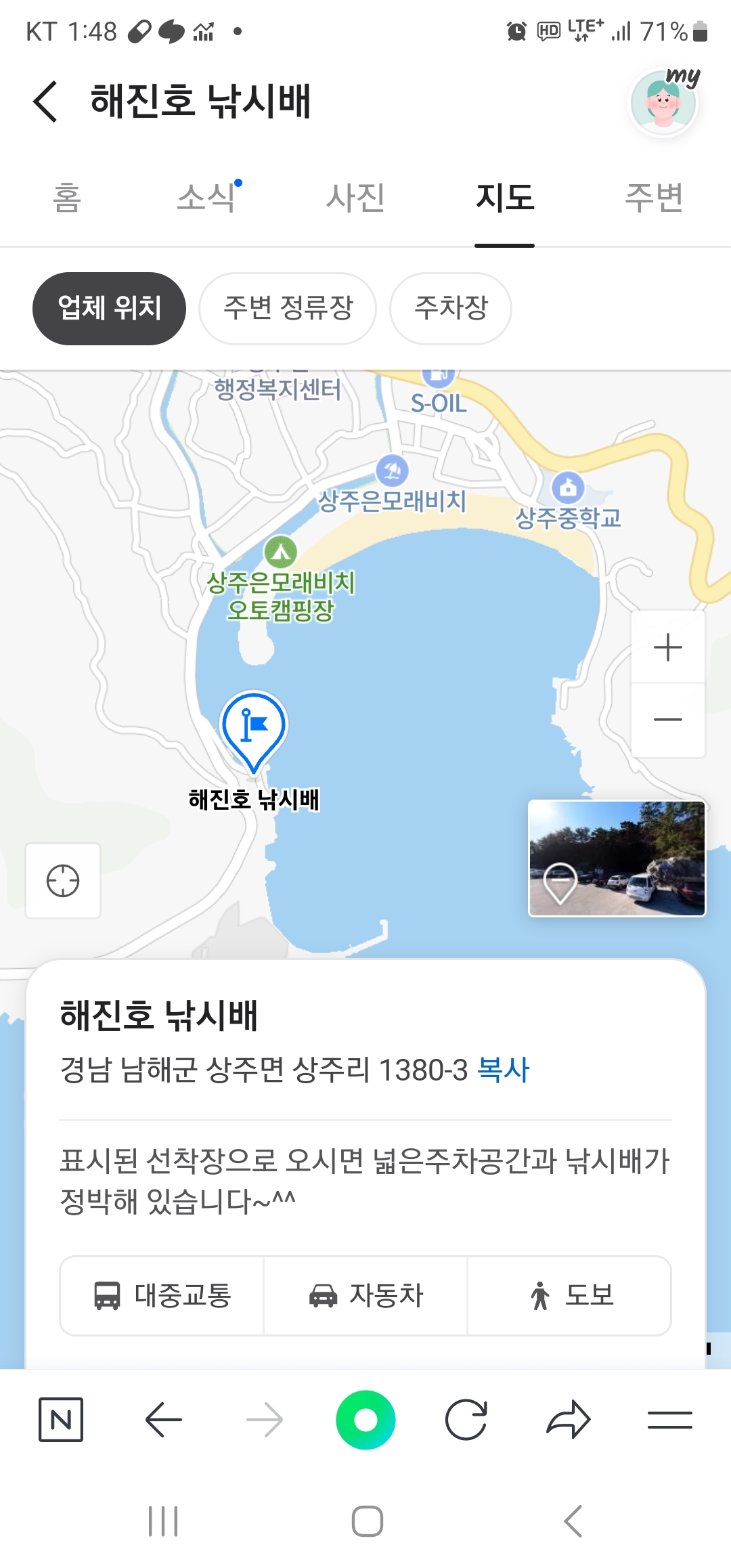
Task: Get 도보 walking directions
Action: (569, 1295)
